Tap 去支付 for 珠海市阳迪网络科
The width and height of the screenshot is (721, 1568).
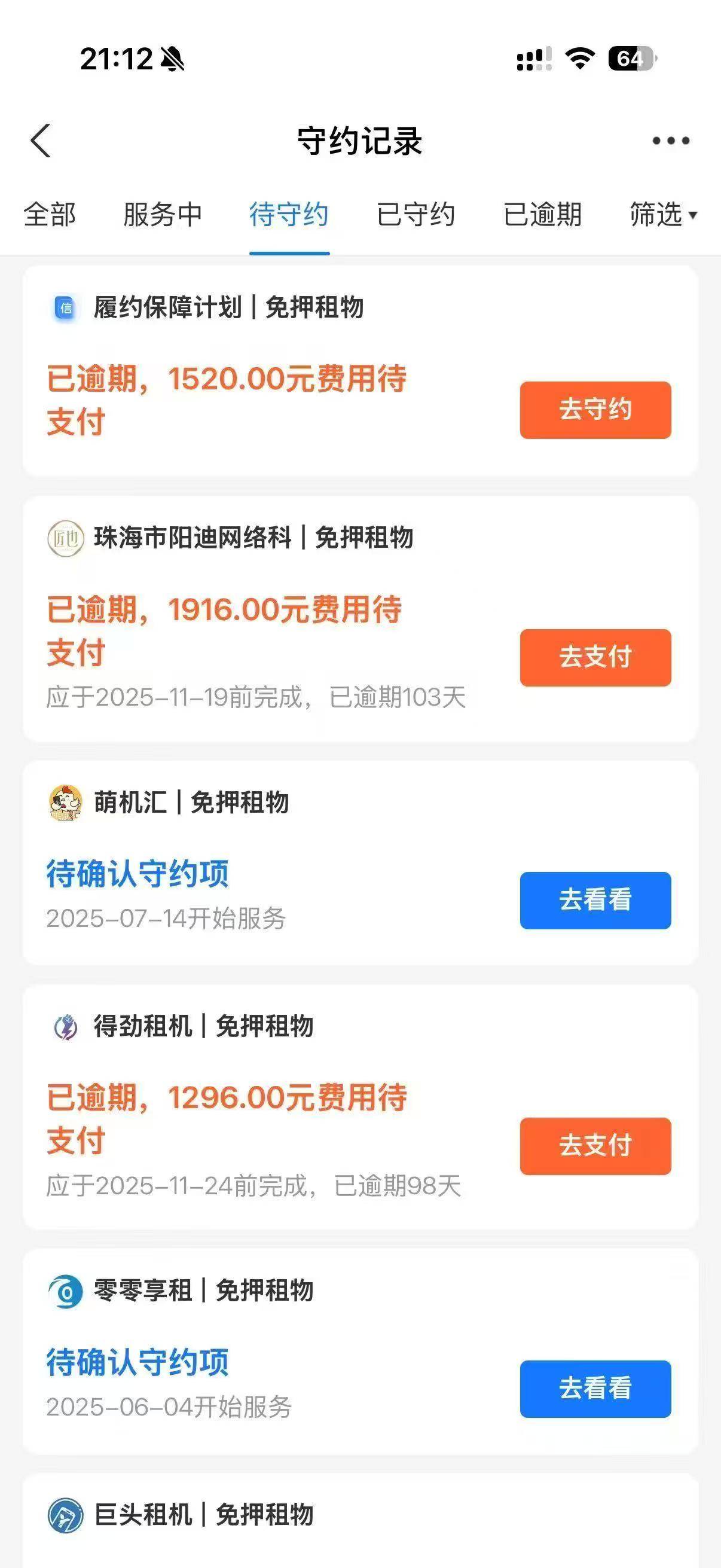point(595,657)
